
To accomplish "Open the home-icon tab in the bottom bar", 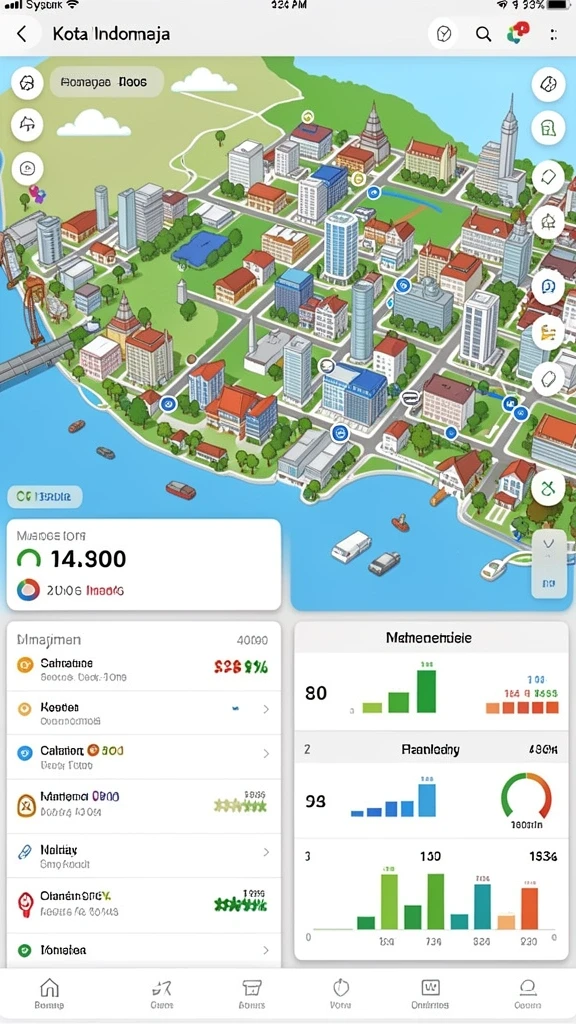I will pos(50,994).
